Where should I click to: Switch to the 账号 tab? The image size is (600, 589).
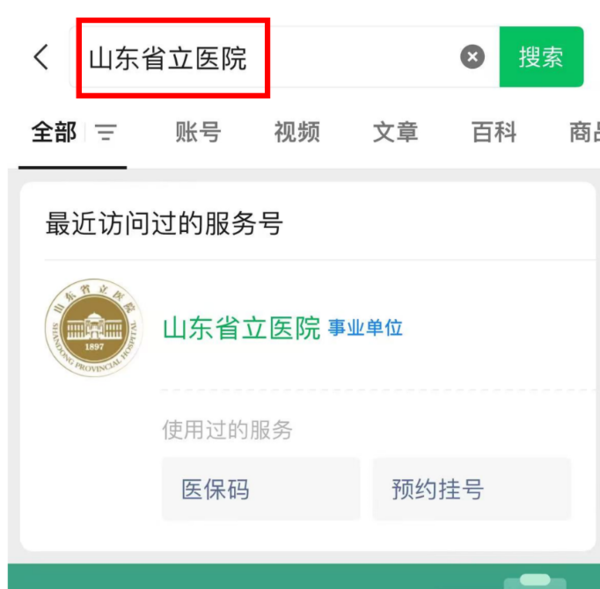[x=198, y=132]
